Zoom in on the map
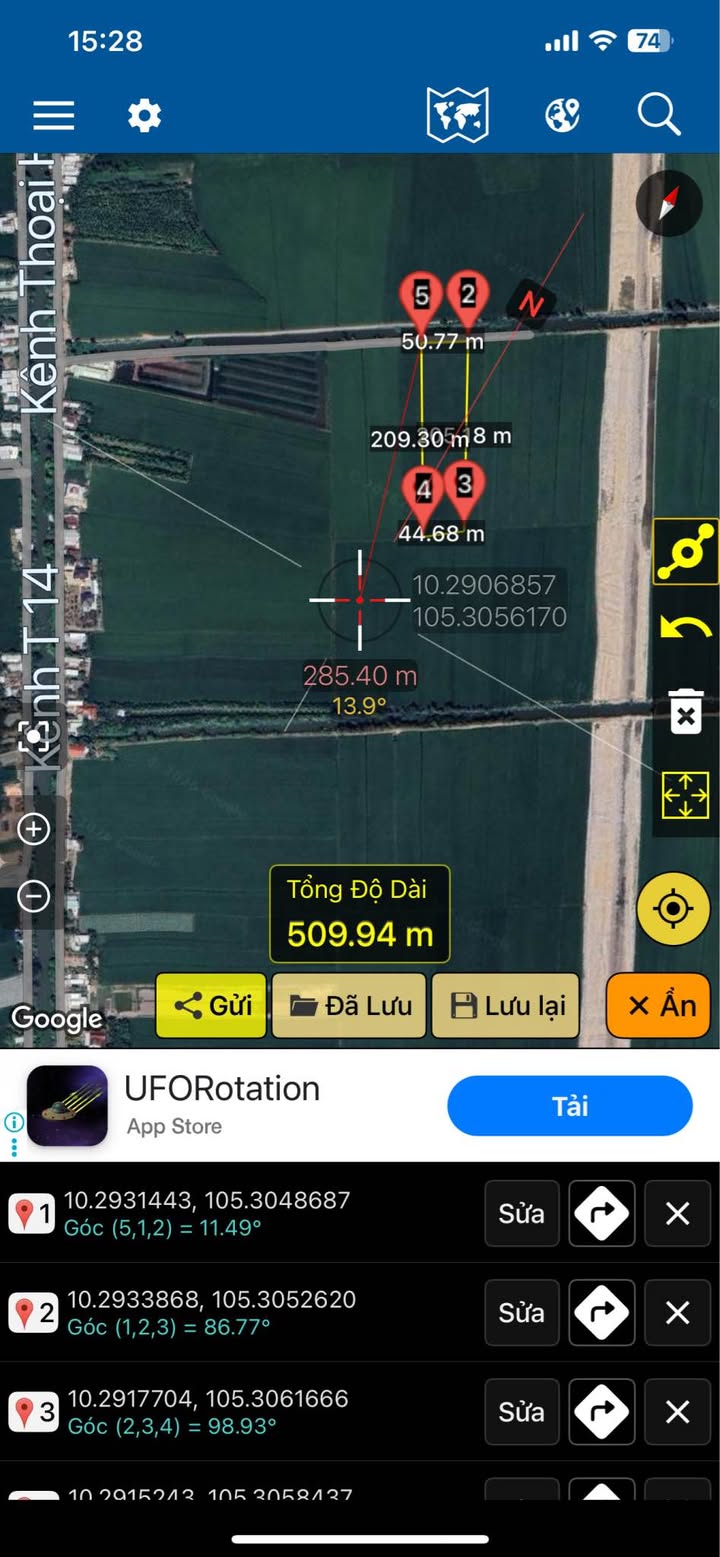 35,829
